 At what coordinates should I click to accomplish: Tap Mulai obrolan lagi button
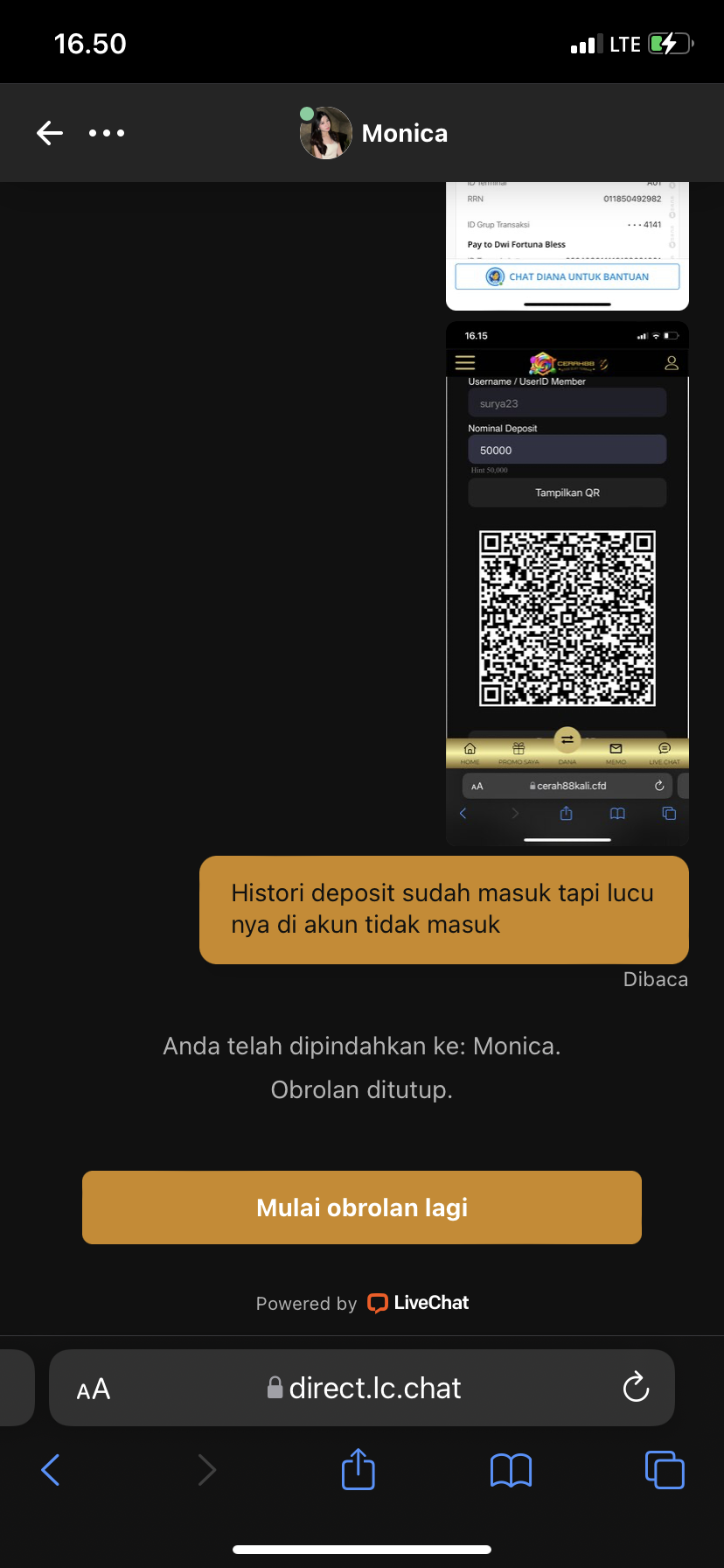click(x=362, y=1207)
